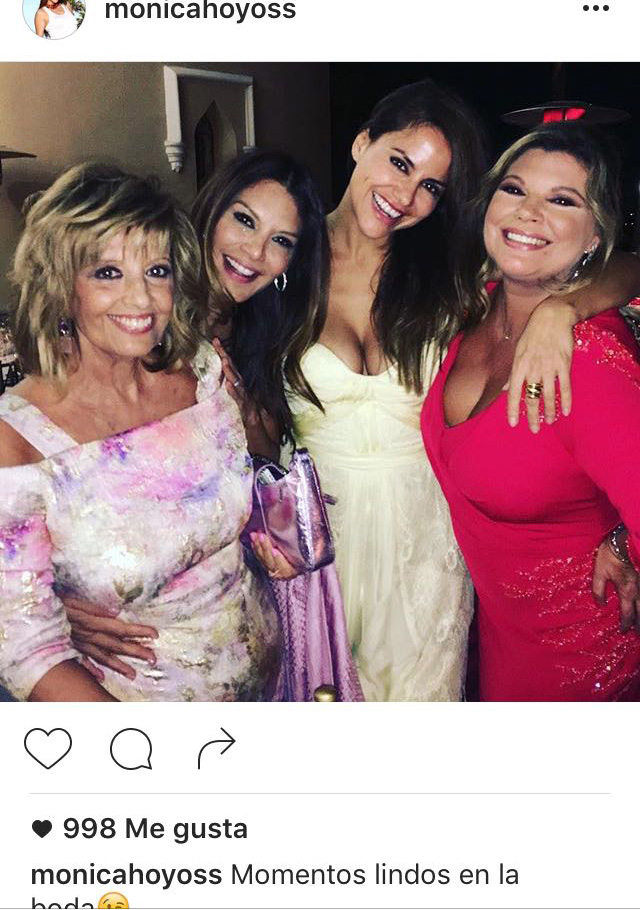The width and height of the screenshot is (640, 910).
Task: Open monicahoyoss profile picture at top
Action: tap(57, 15)
